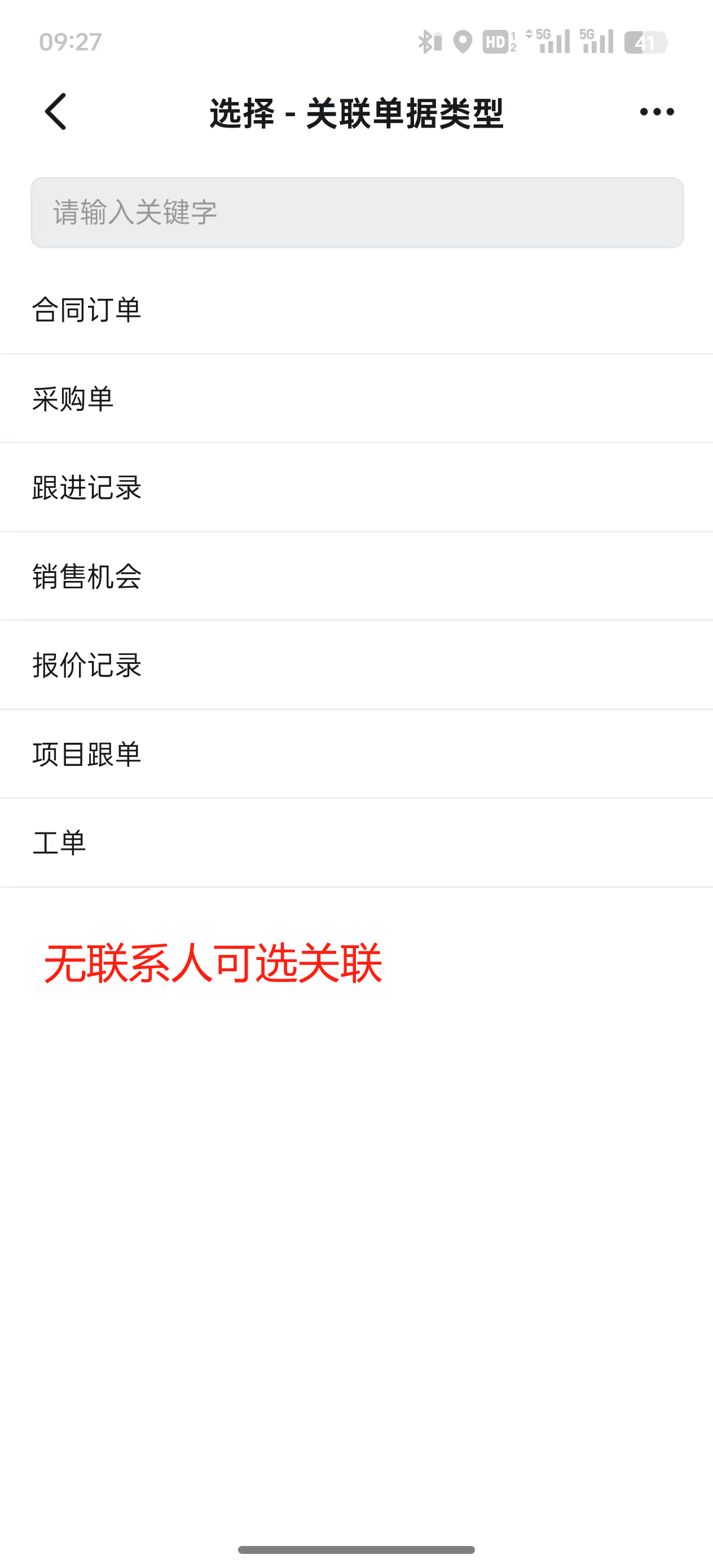Choose 报价记录 as related type
This screenshot has width=713, height=1568.
(x=87, y=666)
